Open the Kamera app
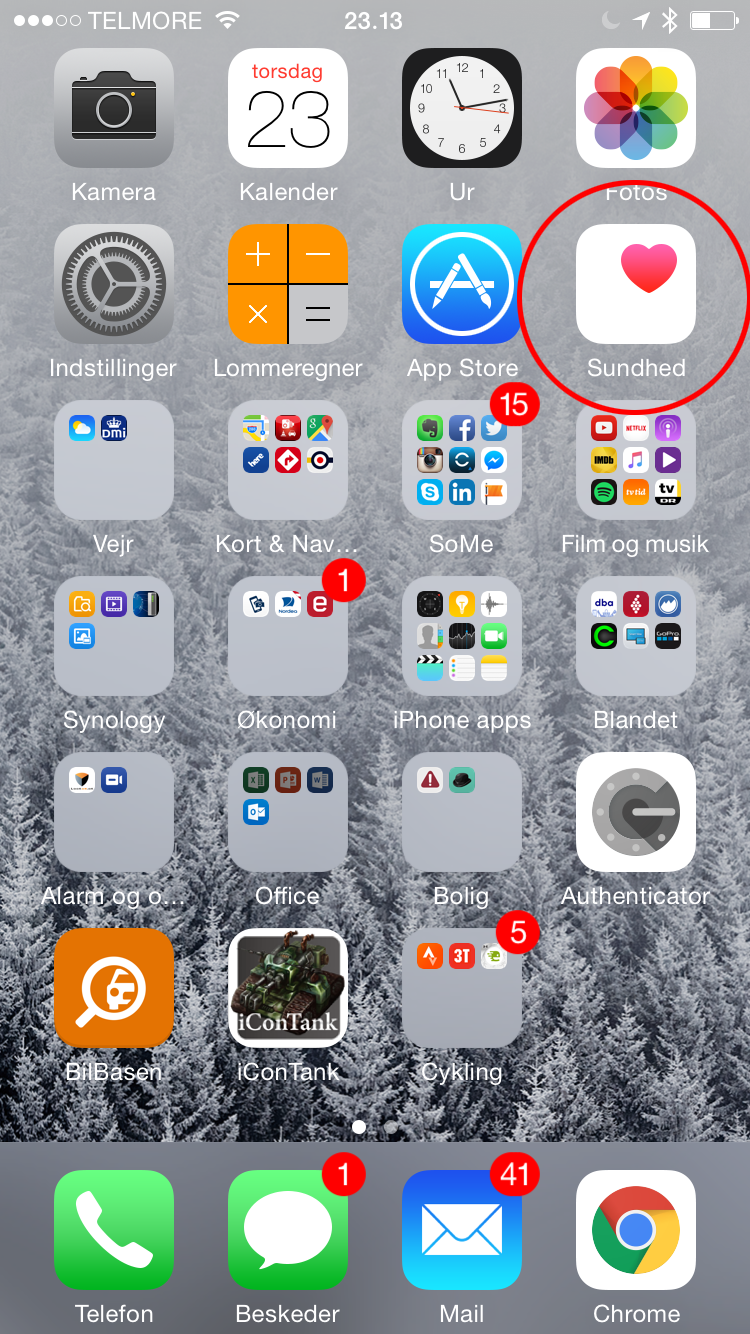The image size is (750, 1334). (x=114, y=108)
